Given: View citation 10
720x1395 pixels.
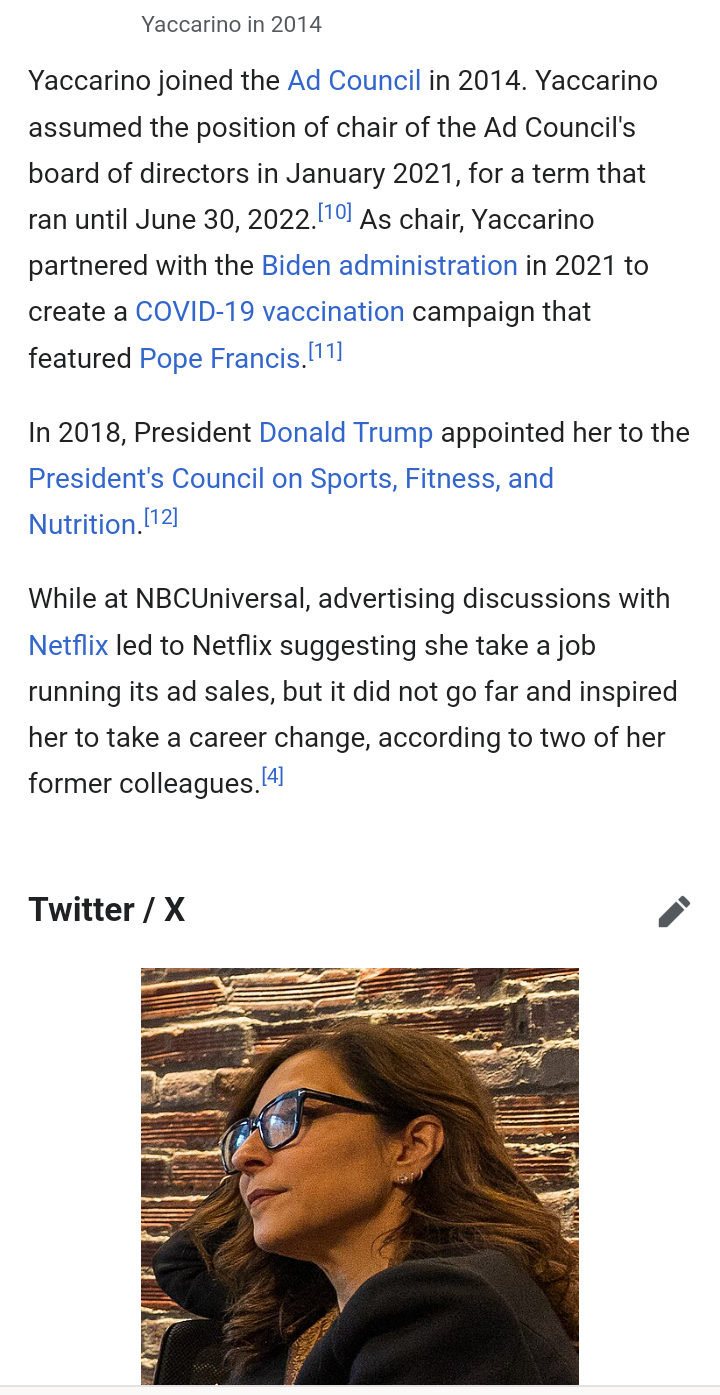Looking at the screenshot, I should point(335,212).
